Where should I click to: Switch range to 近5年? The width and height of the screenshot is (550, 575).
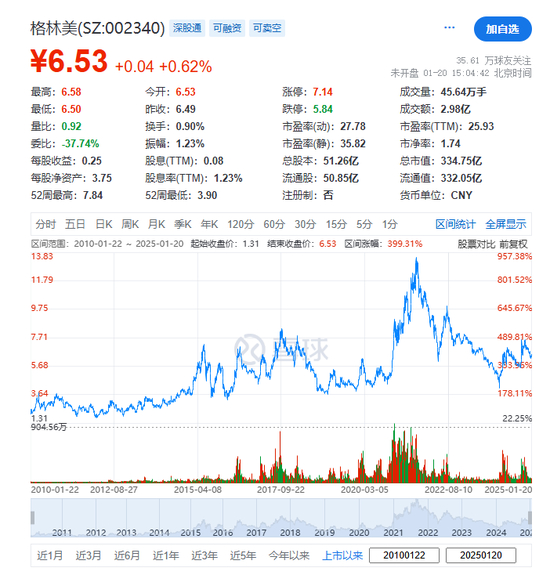[x=243, y=555]
